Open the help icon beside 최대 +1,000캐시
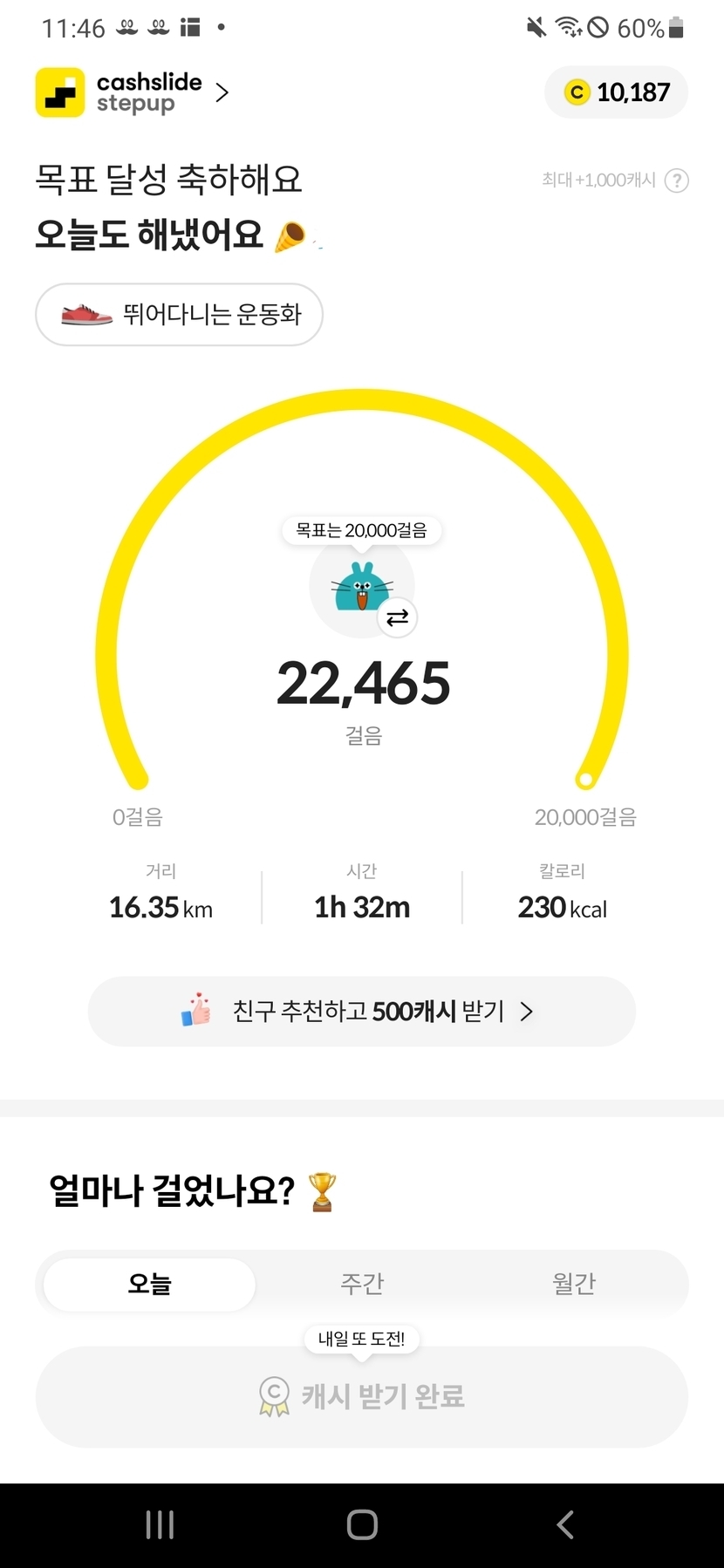724x1568 pixels. (x=677, y=181)
